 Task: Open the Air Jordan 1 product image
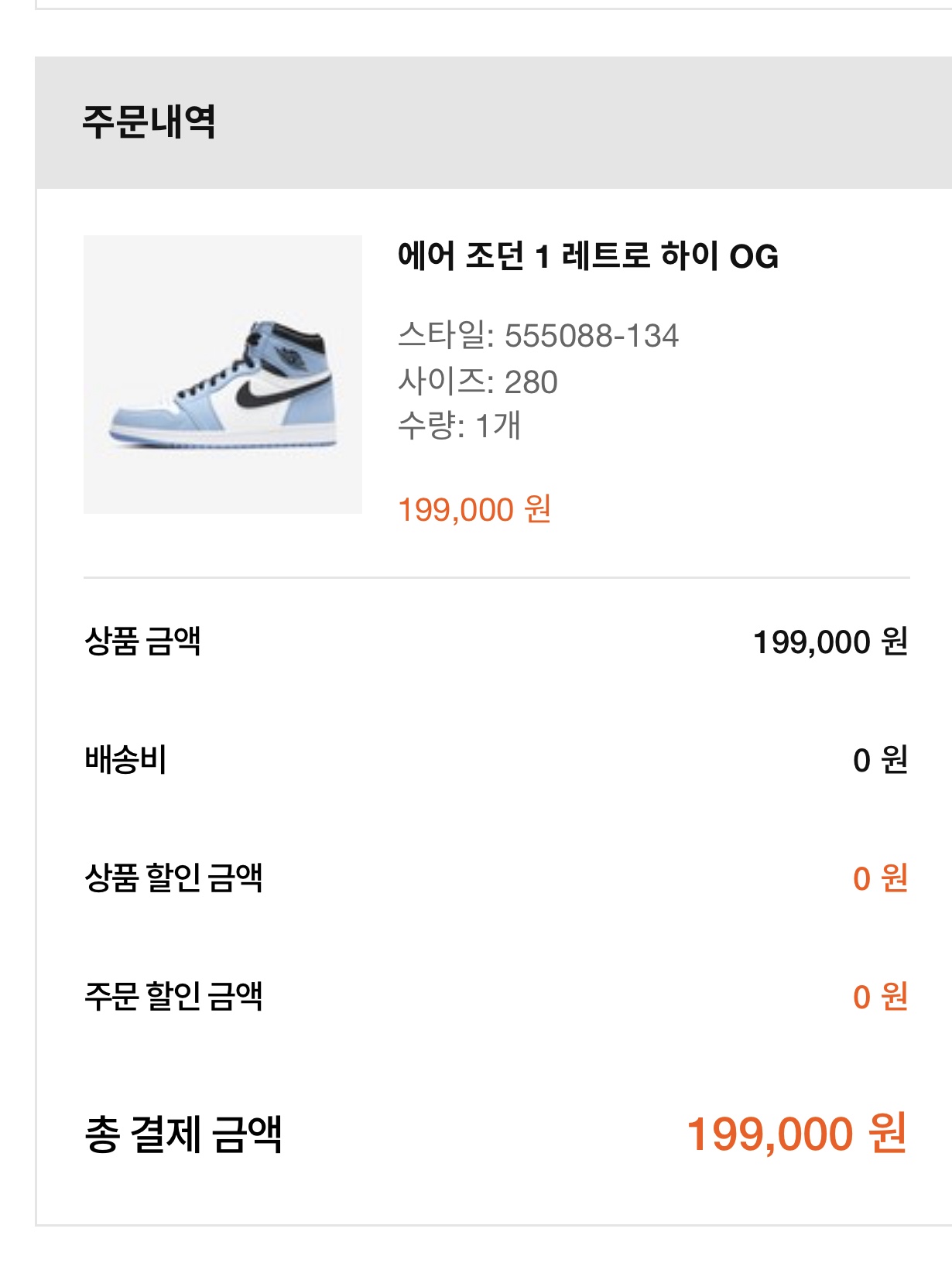[223, 375]
